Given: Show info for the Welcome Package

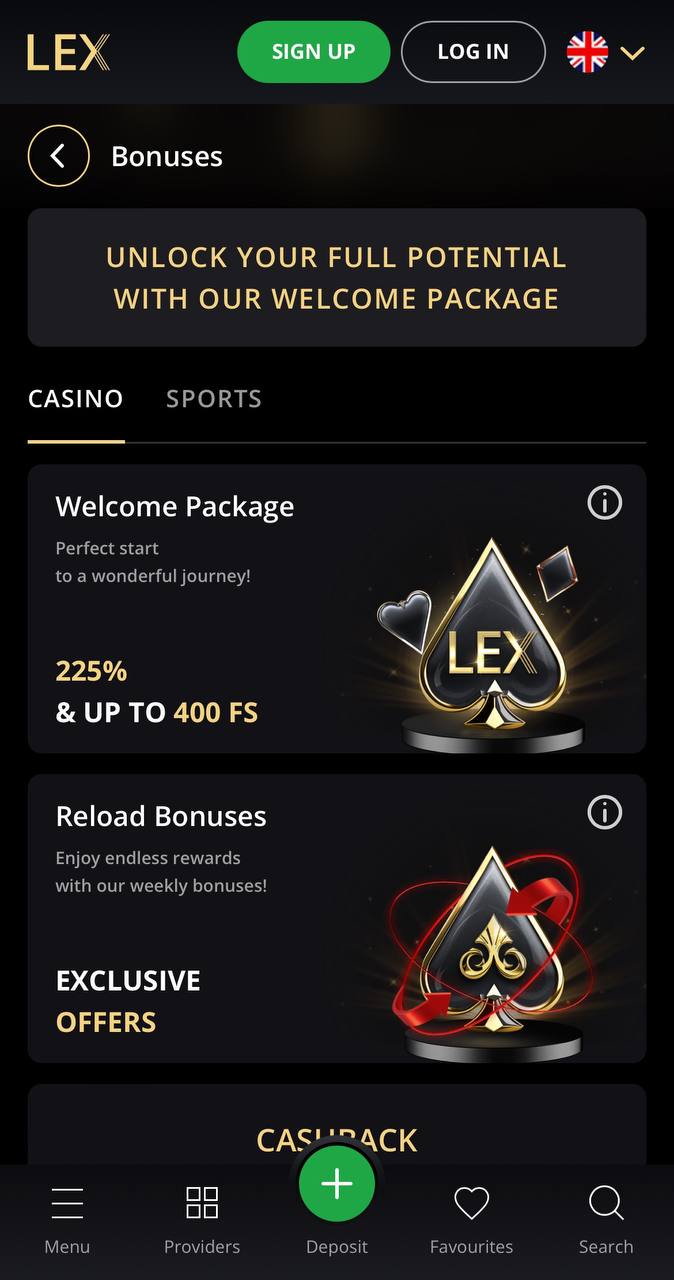Looking at the screenshot, I should (x=604, y=503).
